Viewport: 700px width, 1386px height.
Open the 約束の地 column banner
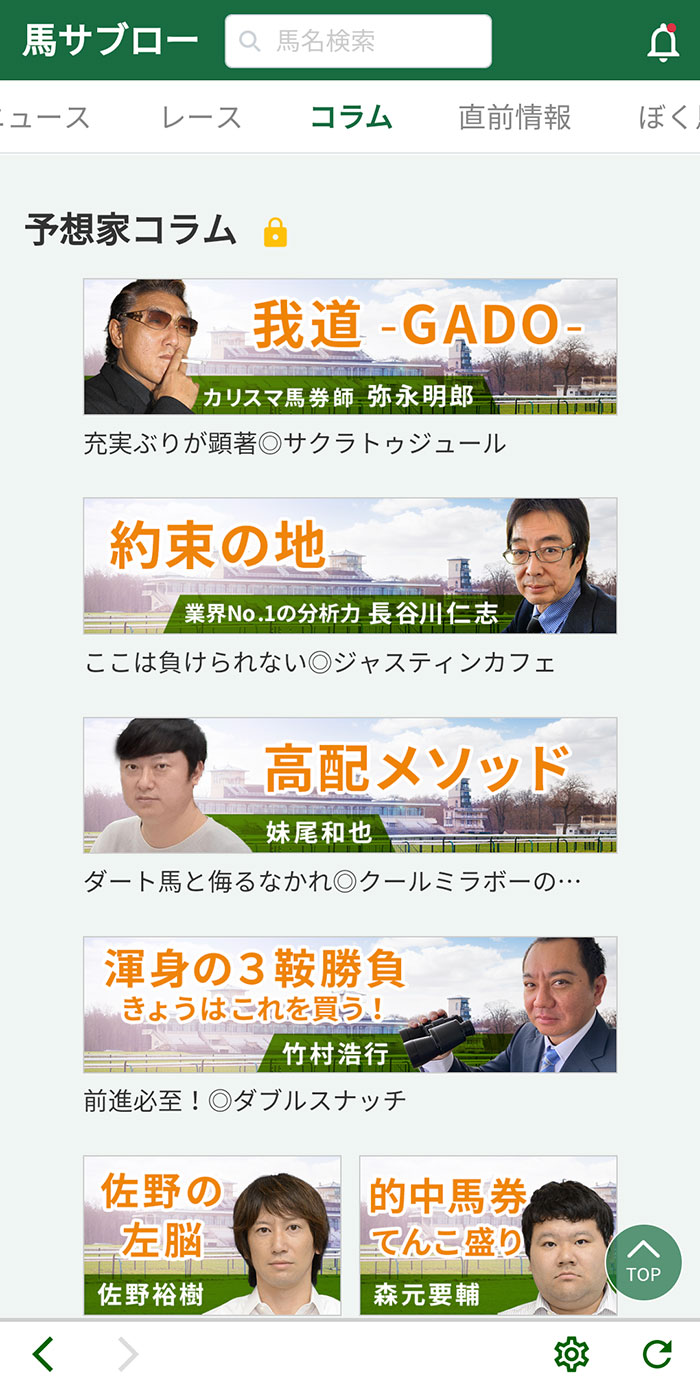350,565
